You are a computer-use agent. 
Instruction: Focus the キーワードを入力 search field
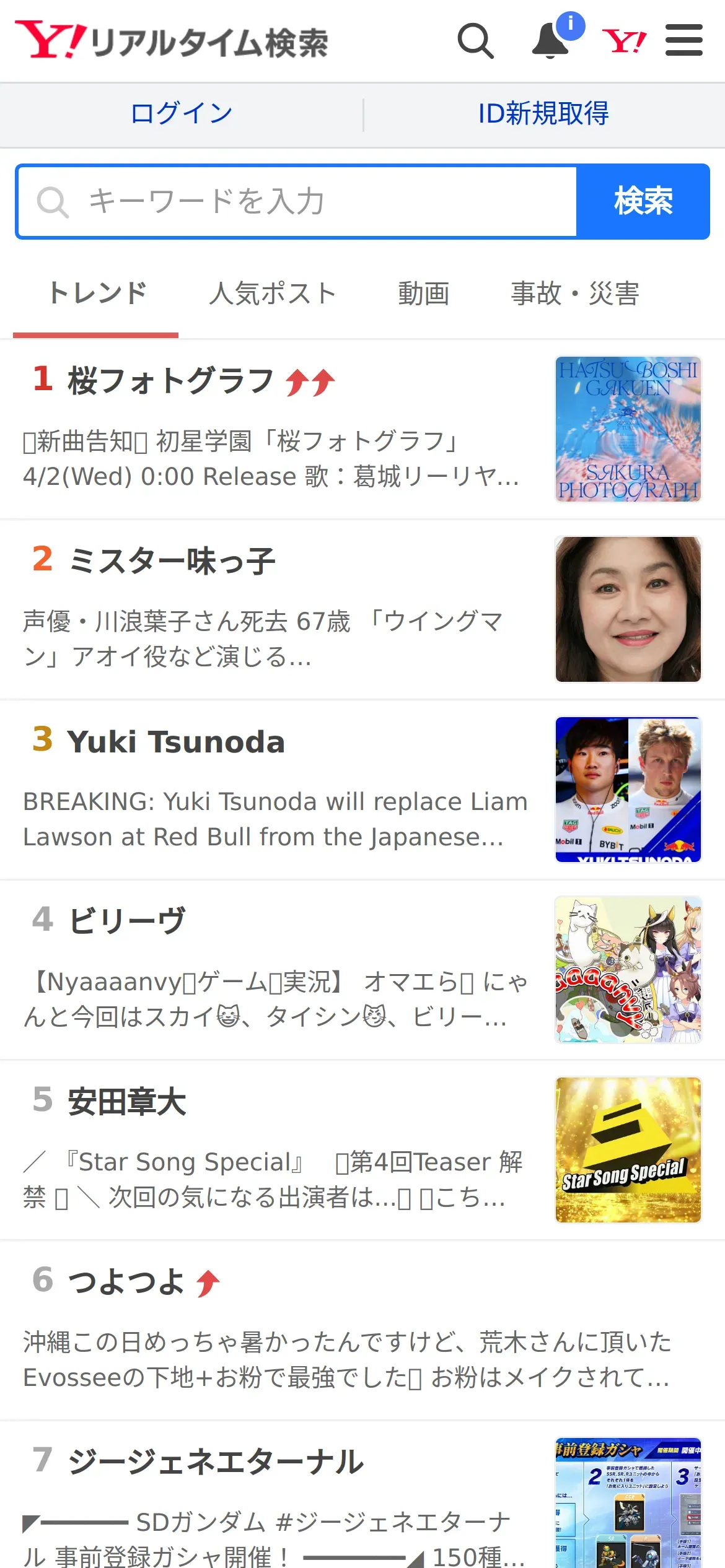297,202
